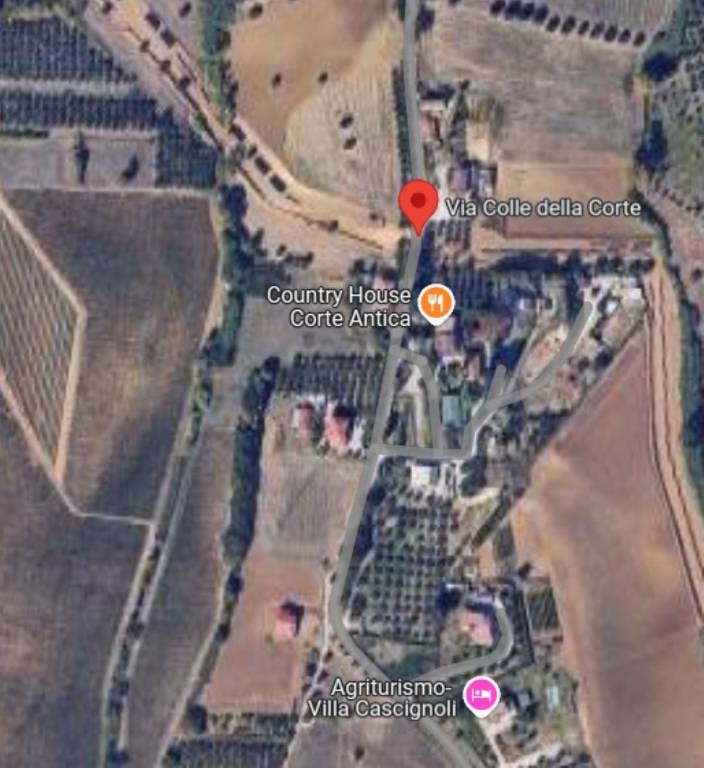
Task: Tap the red pin at Via Colle della Corte
Action: tap(416, 203)
